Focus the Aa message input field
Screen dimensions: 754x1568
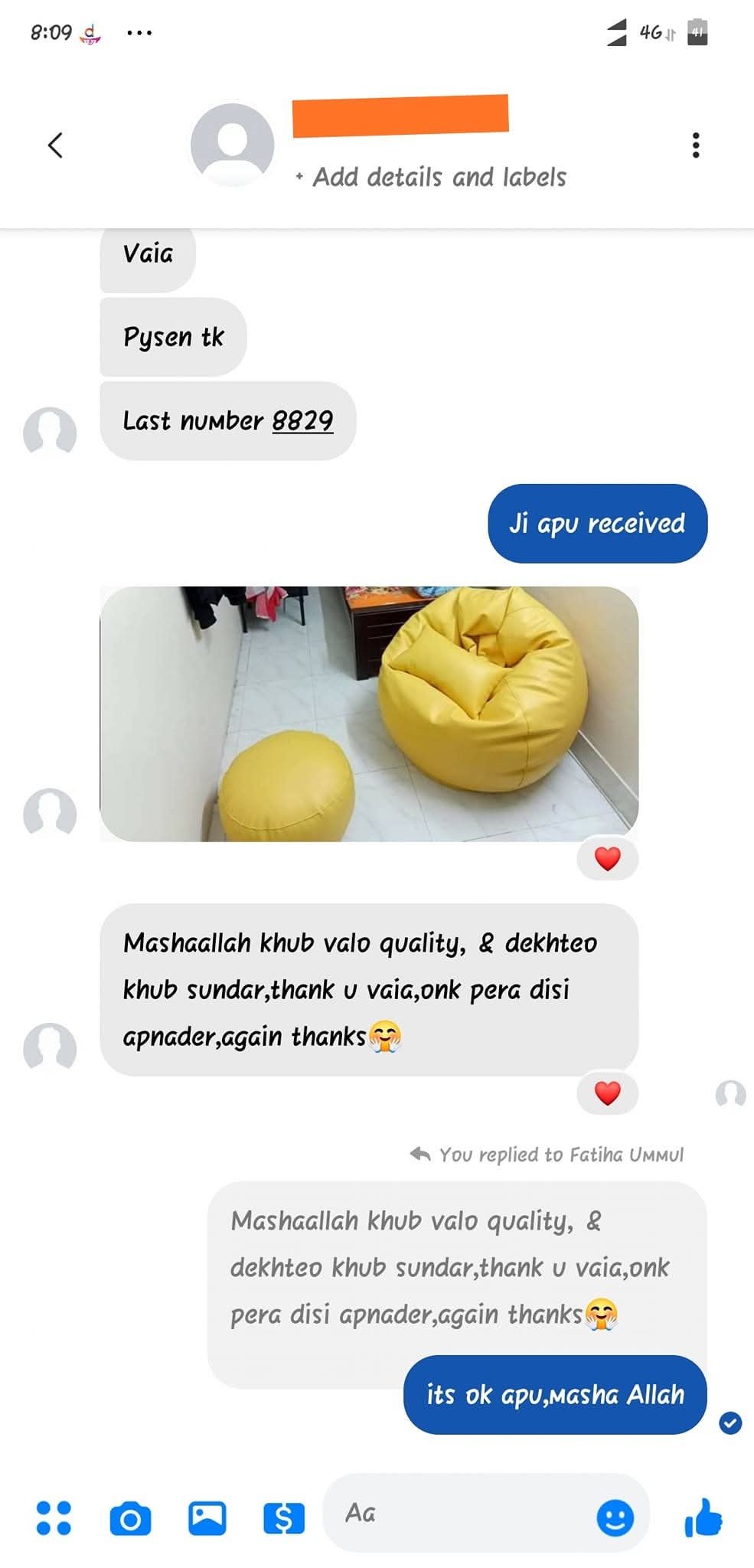(459, 1513)
